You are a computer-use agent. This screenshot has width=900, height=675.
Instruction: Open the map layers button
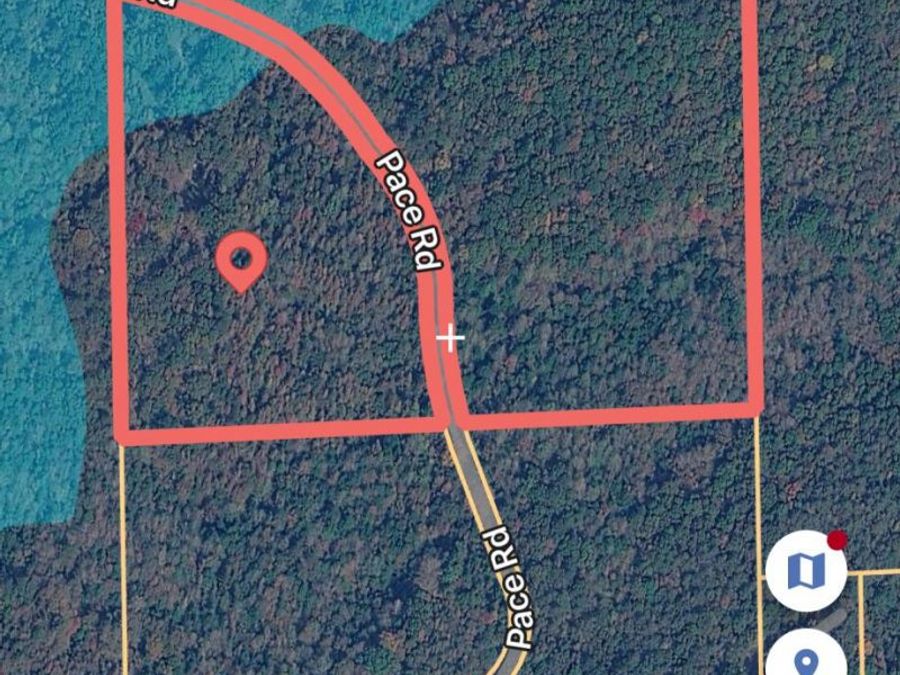click(x=805, y=570)
